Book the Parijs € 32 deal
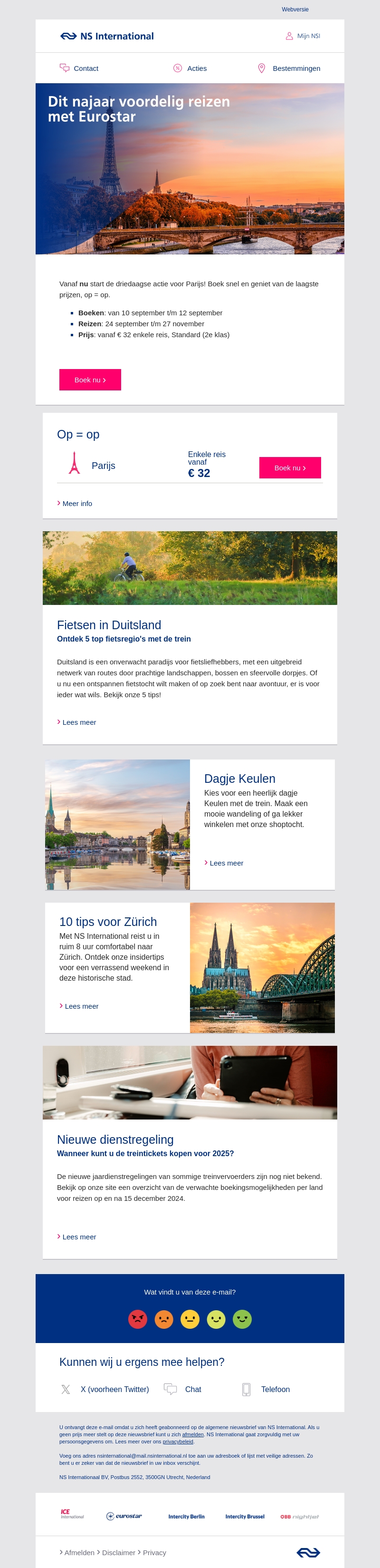 click(x=289, y=467)
